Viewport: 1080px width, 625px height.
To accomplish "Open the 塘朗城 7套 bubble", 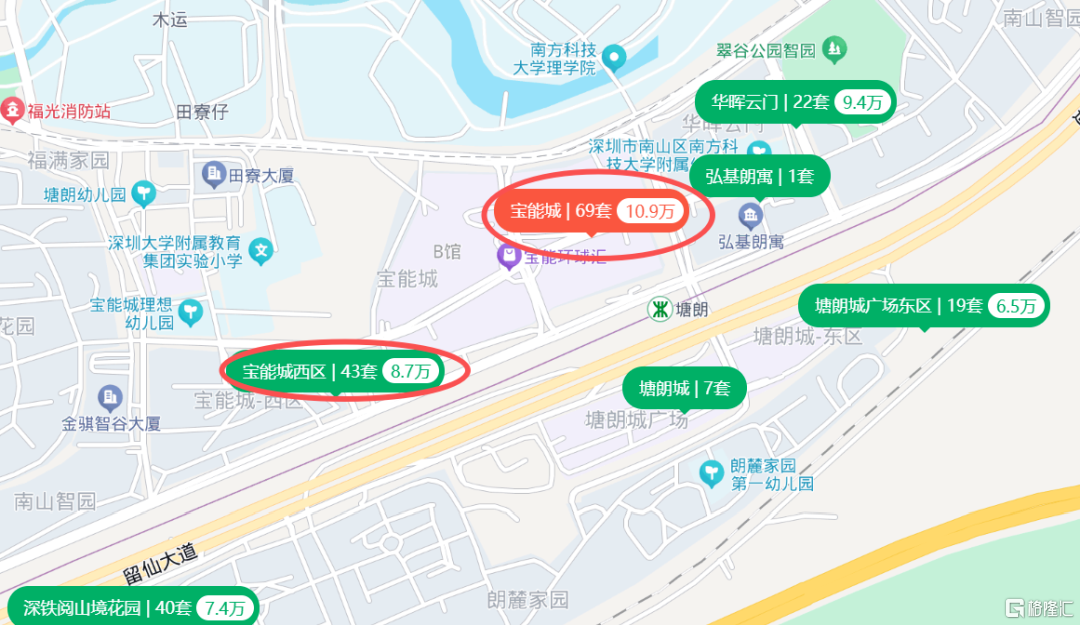I will tap(684, 388).
